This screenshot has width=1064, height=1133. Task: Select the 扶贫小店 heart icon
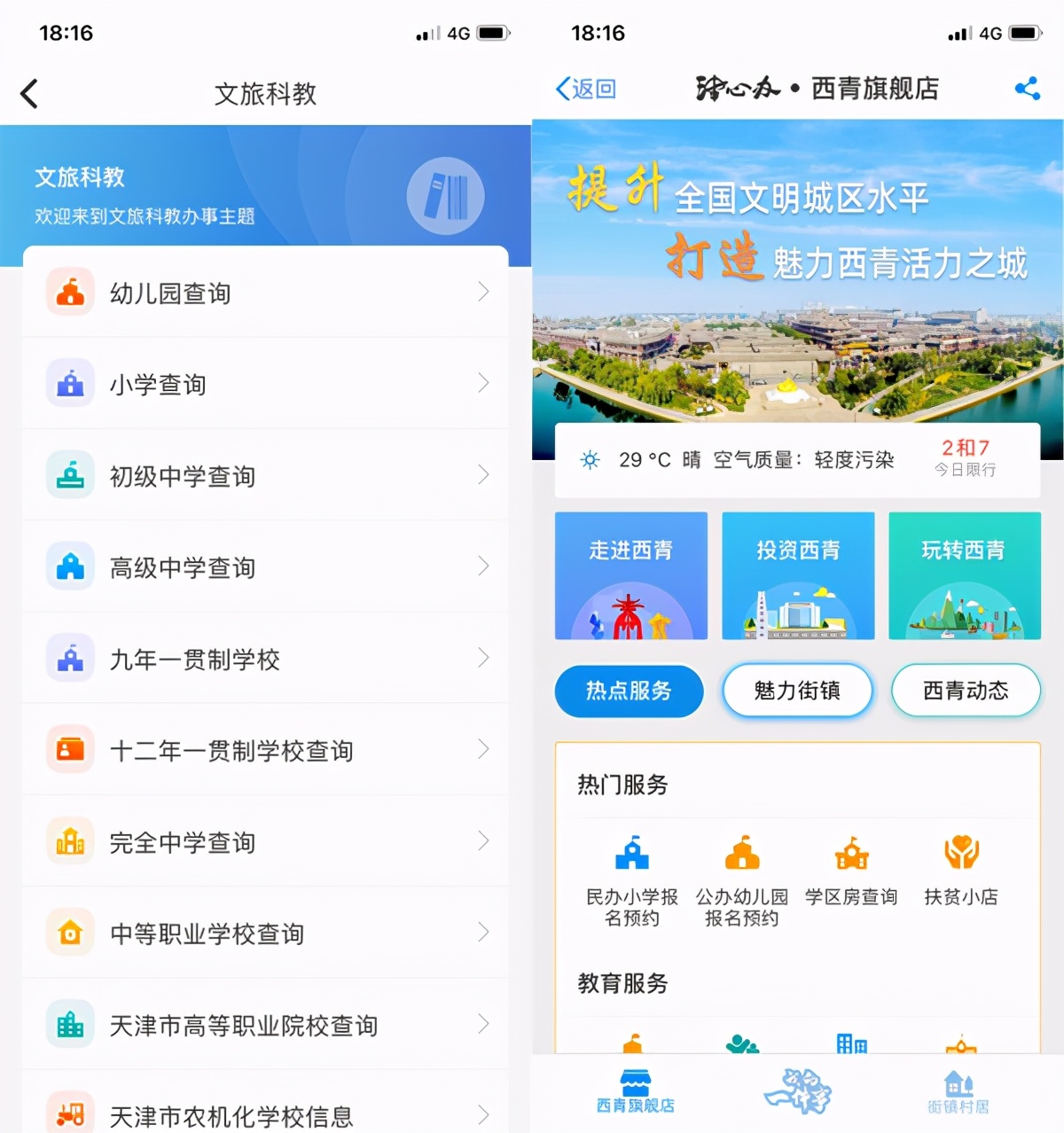[x=961, y=854]
